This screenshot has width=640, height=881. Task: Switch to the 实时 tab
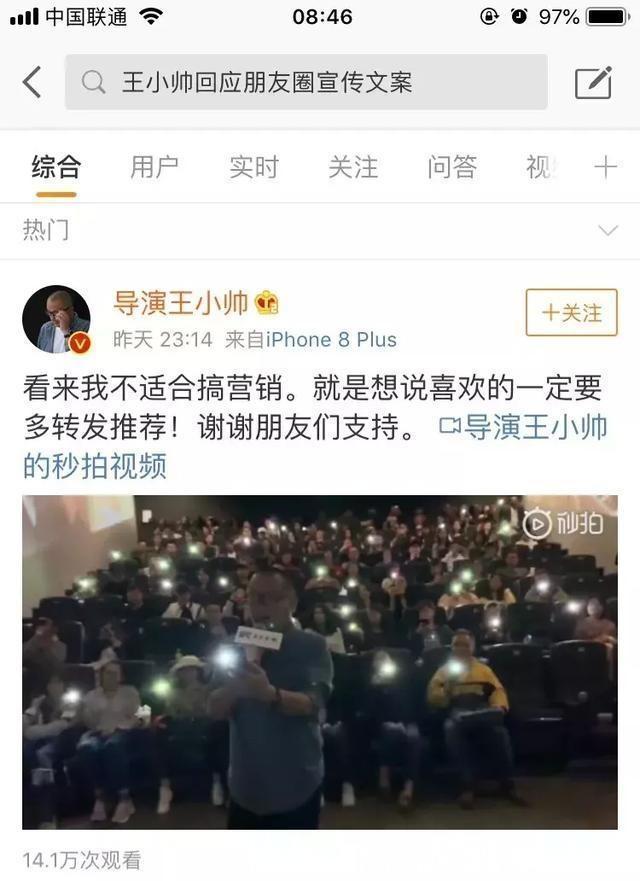(253, 167)
